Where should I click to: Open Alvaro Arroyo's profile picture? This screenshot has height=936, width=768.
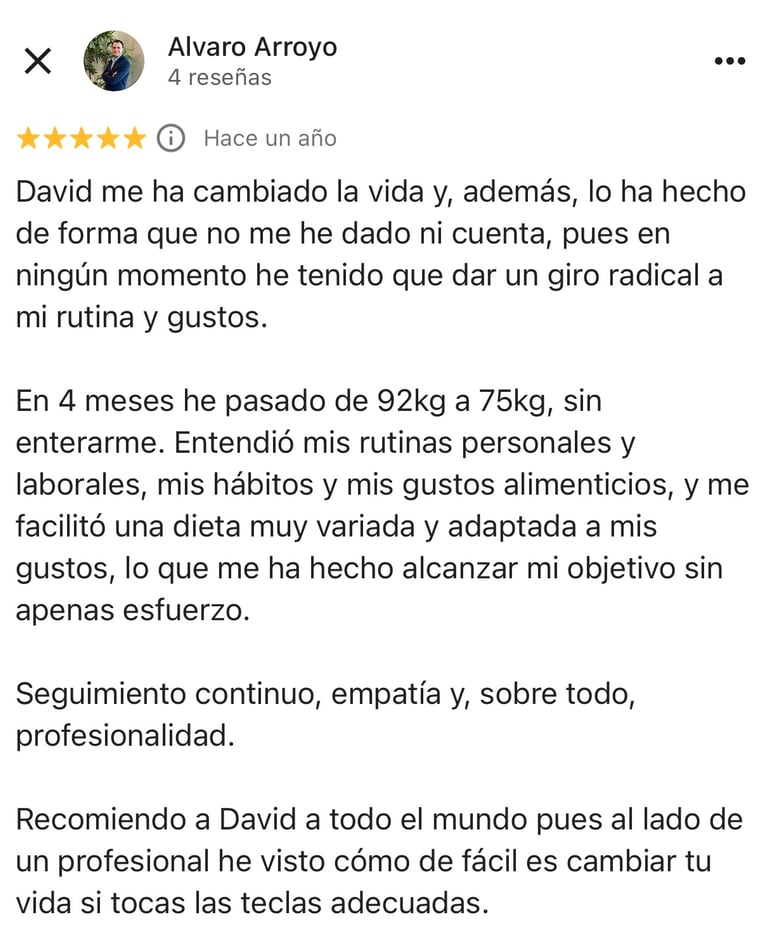(x=113, y=61)
